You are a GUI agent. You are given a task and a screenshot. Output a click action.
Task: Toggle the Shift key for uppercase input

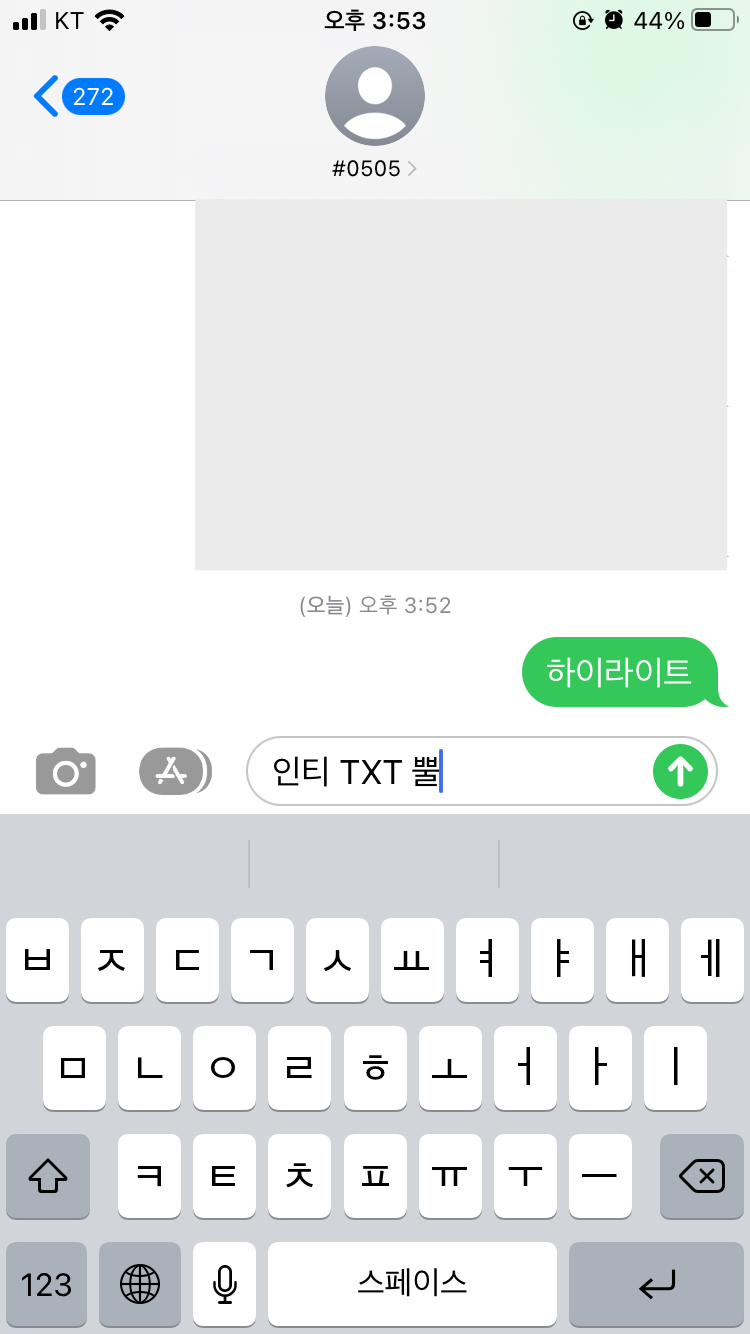(x=47, y=1177)
